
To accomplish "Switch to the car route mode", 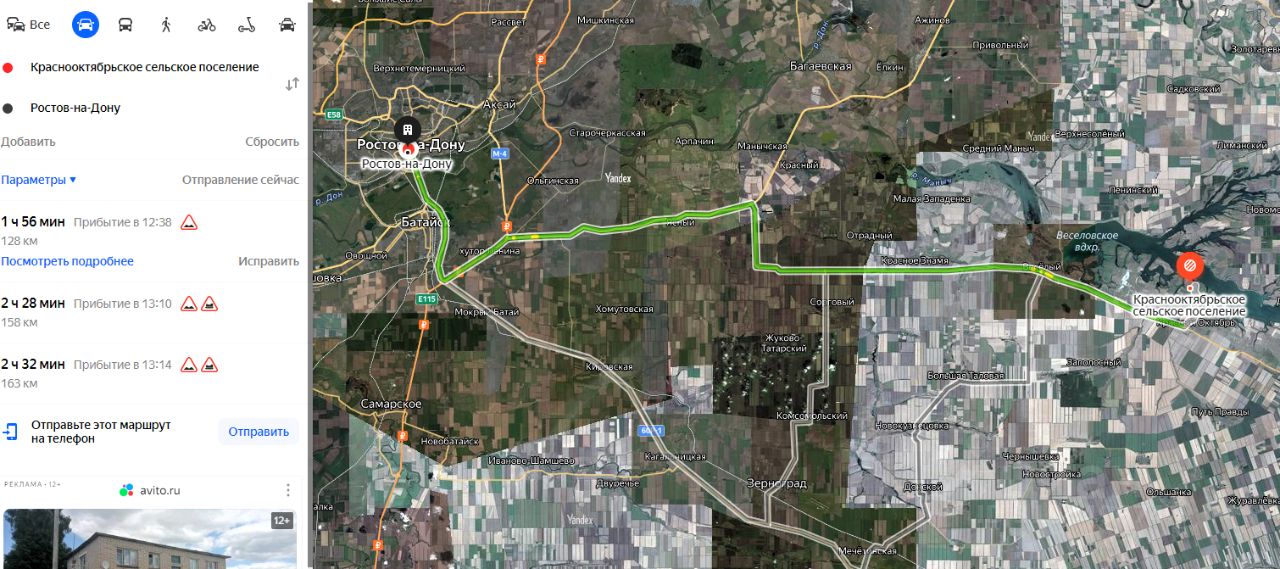I will point(85,25).
